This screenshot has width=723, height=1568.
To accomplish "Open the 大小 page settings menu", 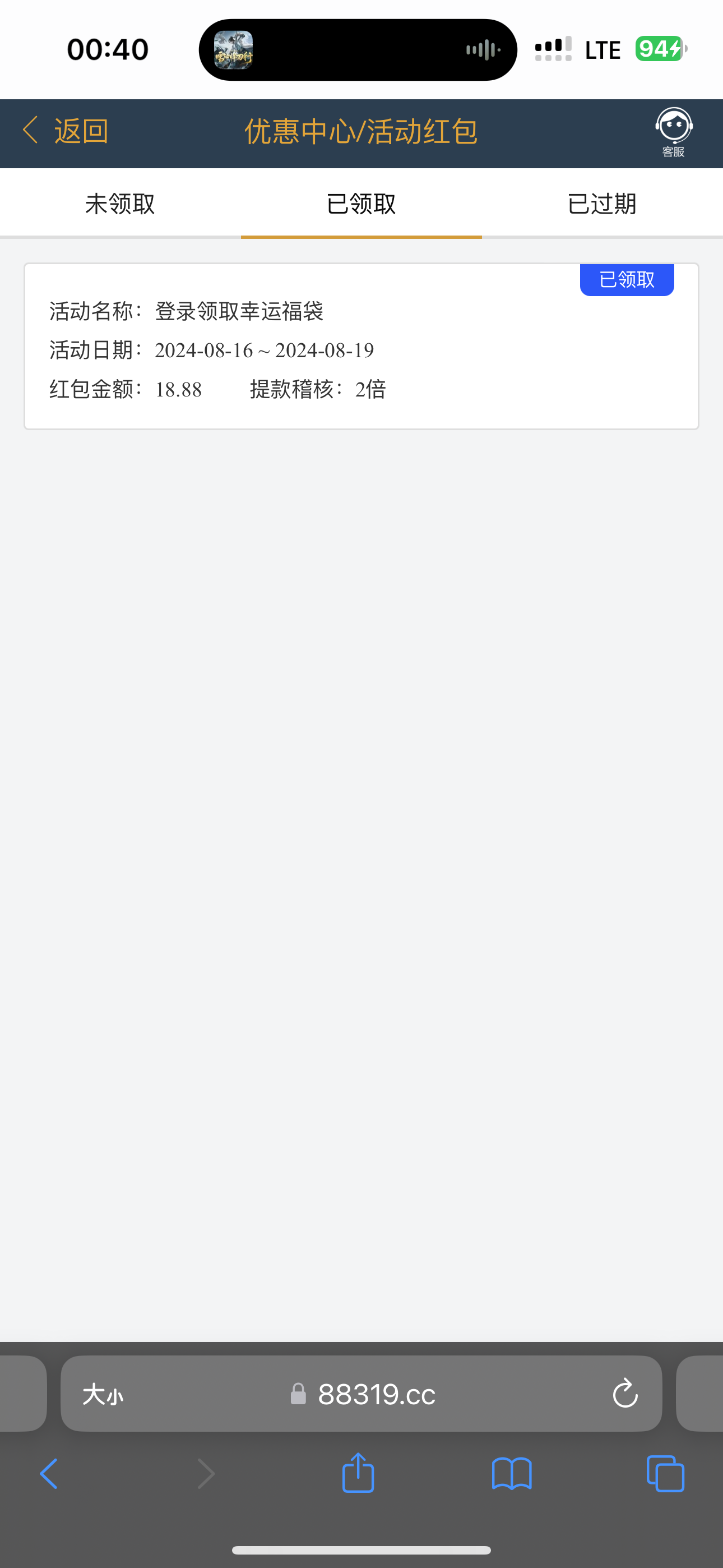I will [x=103, y=1394].
